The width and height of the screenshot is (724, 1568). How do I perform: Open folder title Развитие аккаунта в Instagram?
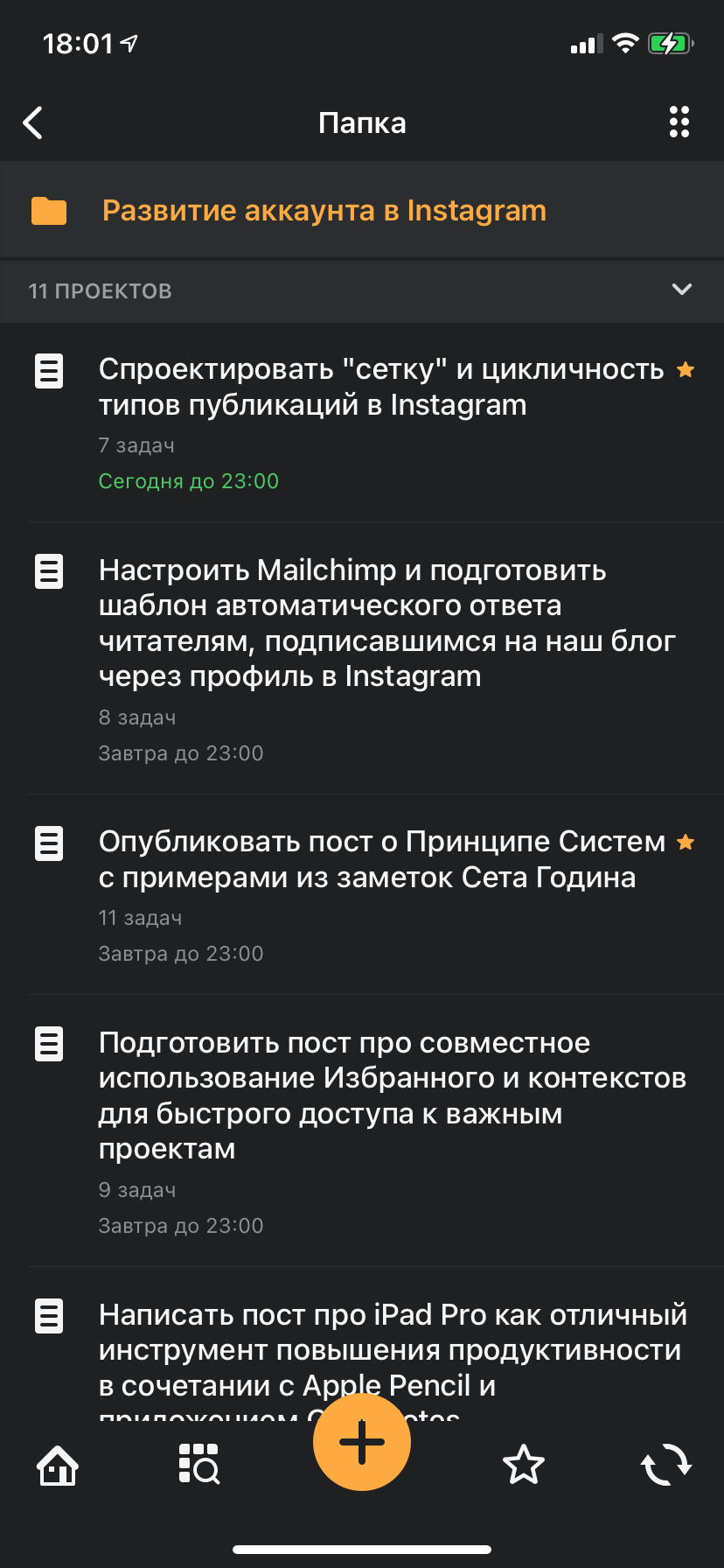324,211
